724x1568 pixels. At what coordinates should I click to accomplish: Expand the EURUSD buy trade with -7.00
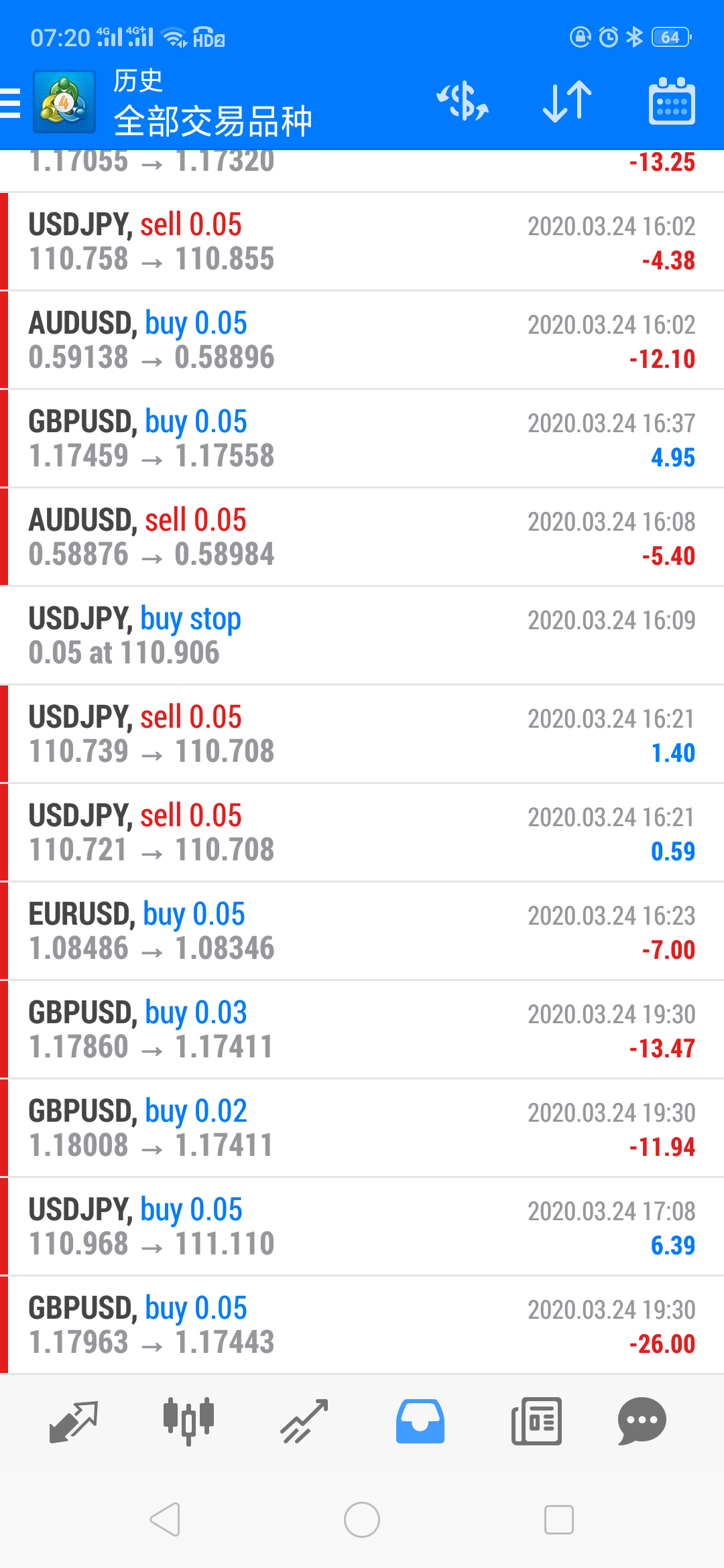(362, 931)
